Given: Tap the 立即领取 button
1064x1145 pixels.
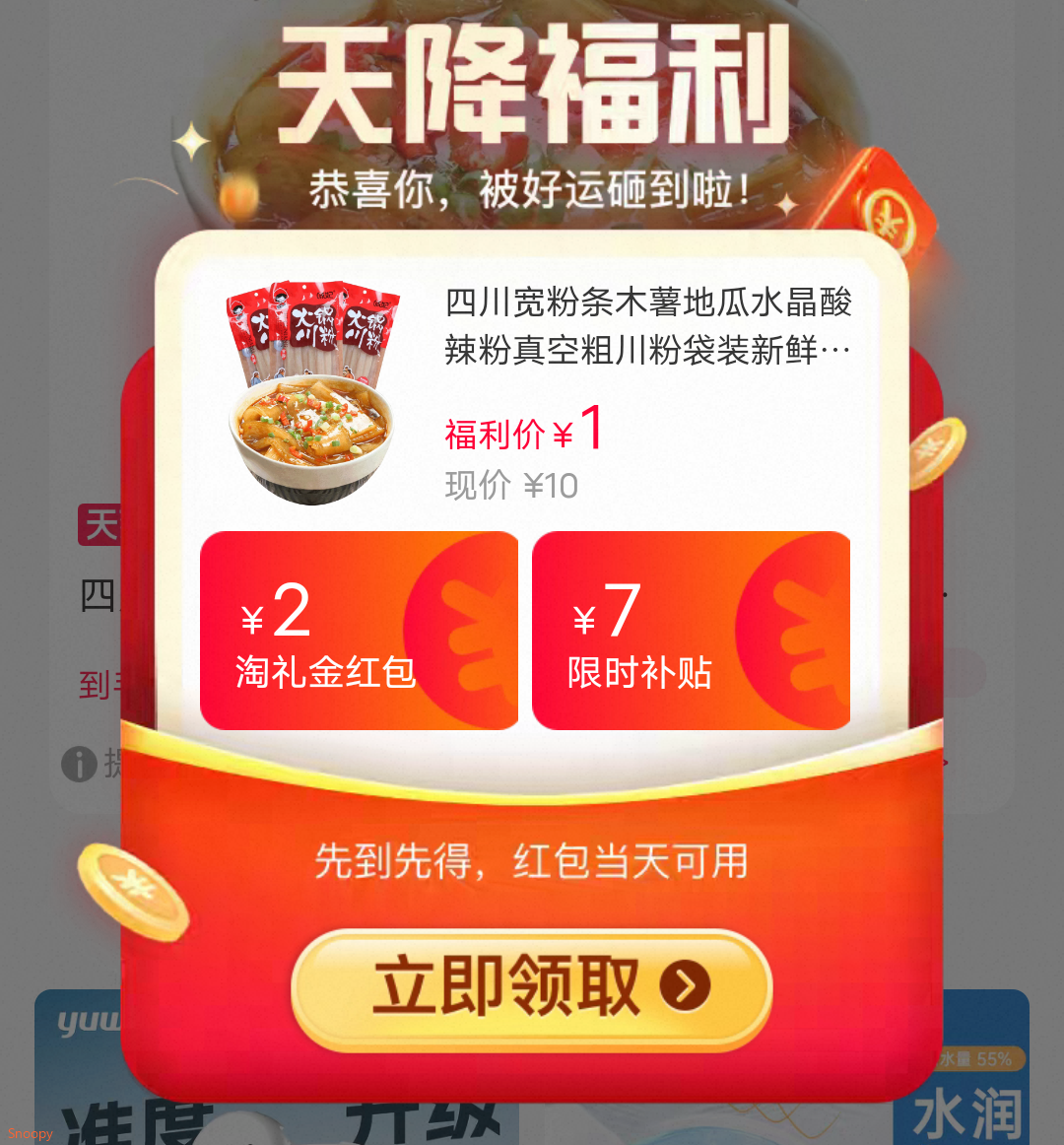Looking at the screenshot, I should 532,988.
